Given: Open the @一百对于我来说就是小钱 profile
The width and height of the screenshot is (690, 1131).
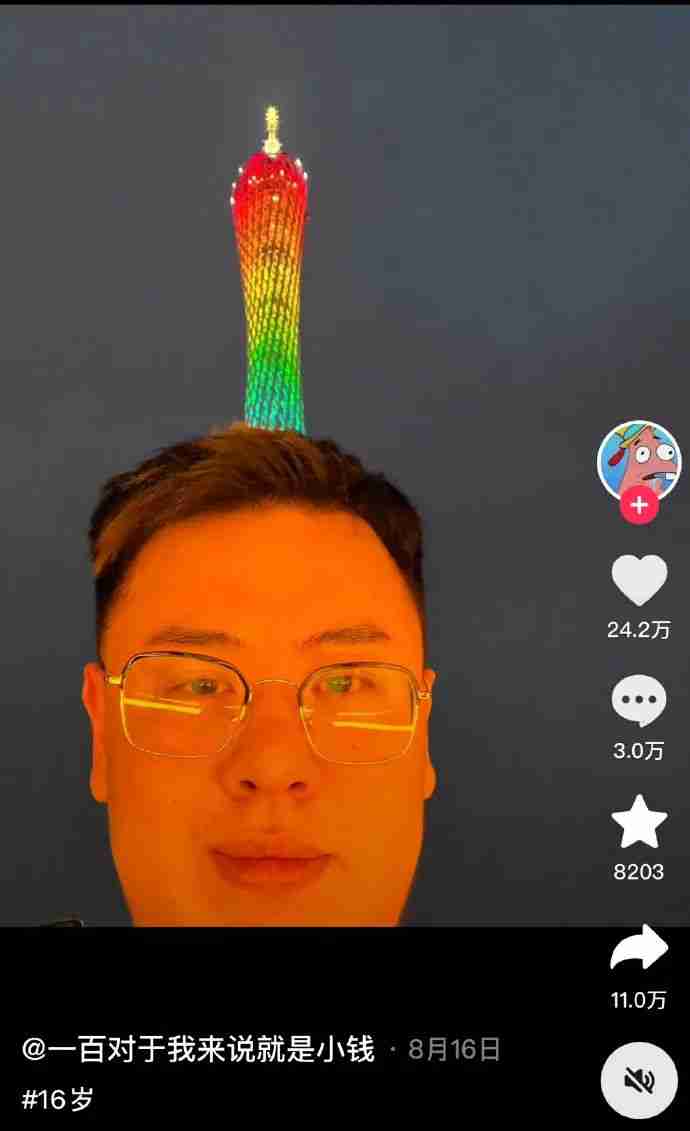Looking at the screenshot, I should click(x=198, y=1050).
